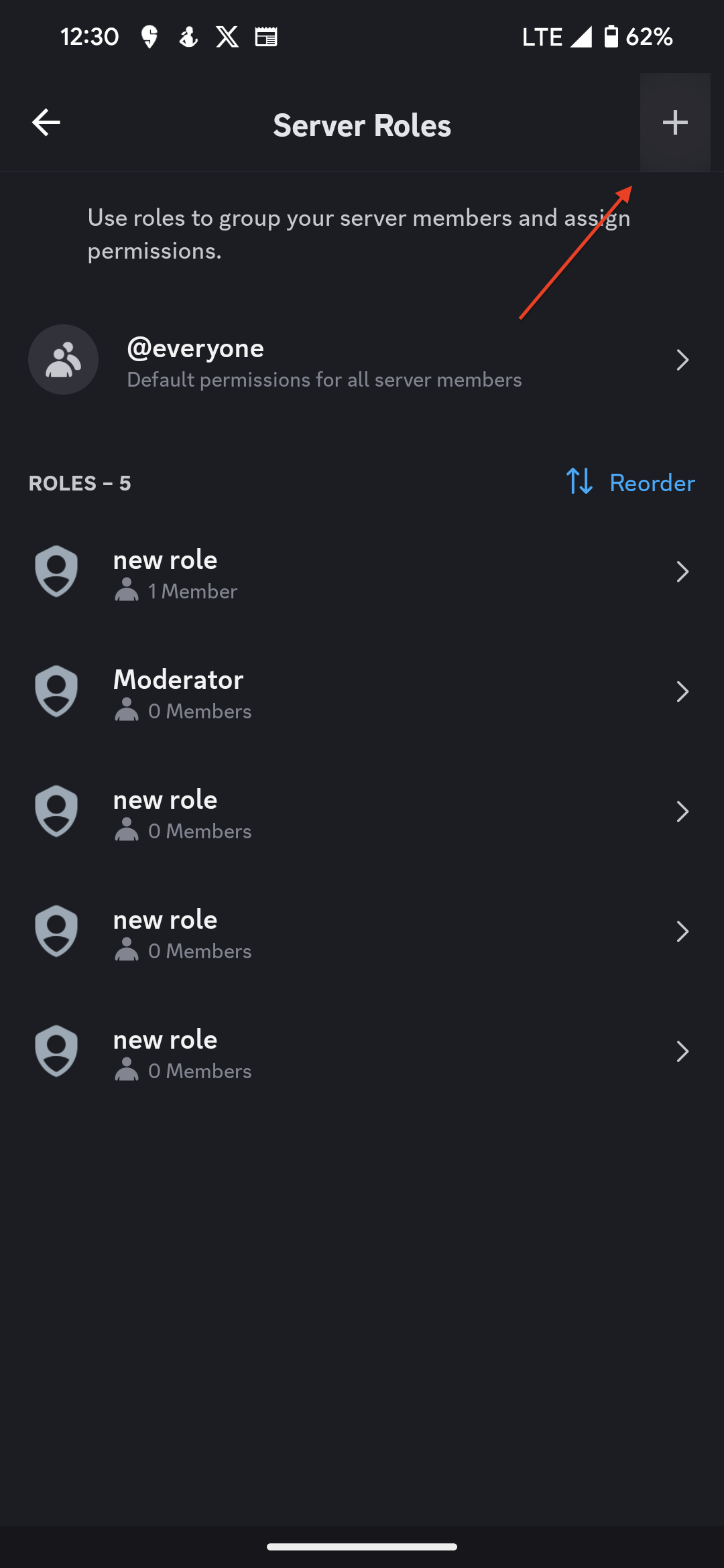Image resolution: width=724 pixels, height=1568 pixels.
Task: Click the plus icon to create a role
Action: tap(675, 122)
